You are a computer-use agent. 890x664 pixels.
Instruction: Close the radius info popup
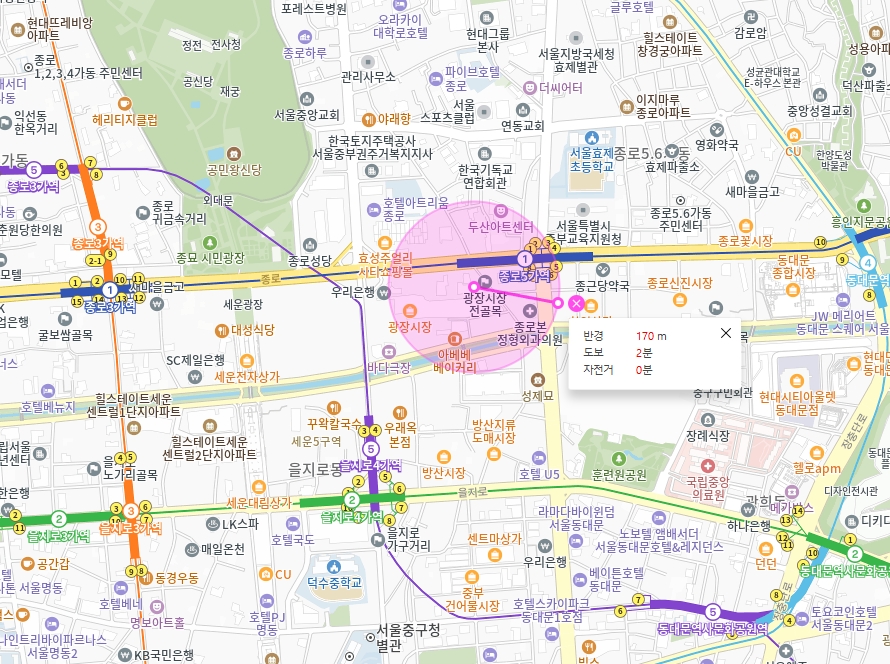click(726, 333)
